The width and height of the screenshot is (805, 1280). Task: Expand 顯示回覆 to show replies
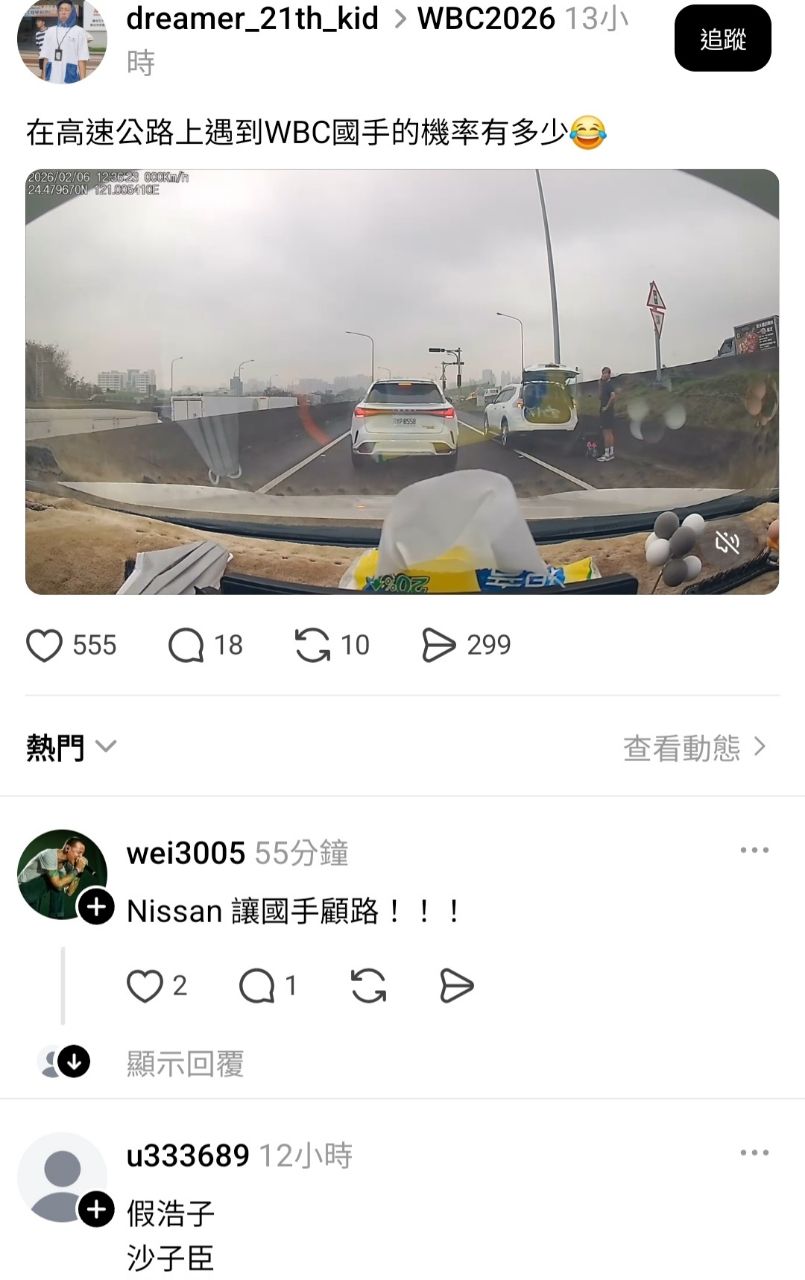point(185,1064)
